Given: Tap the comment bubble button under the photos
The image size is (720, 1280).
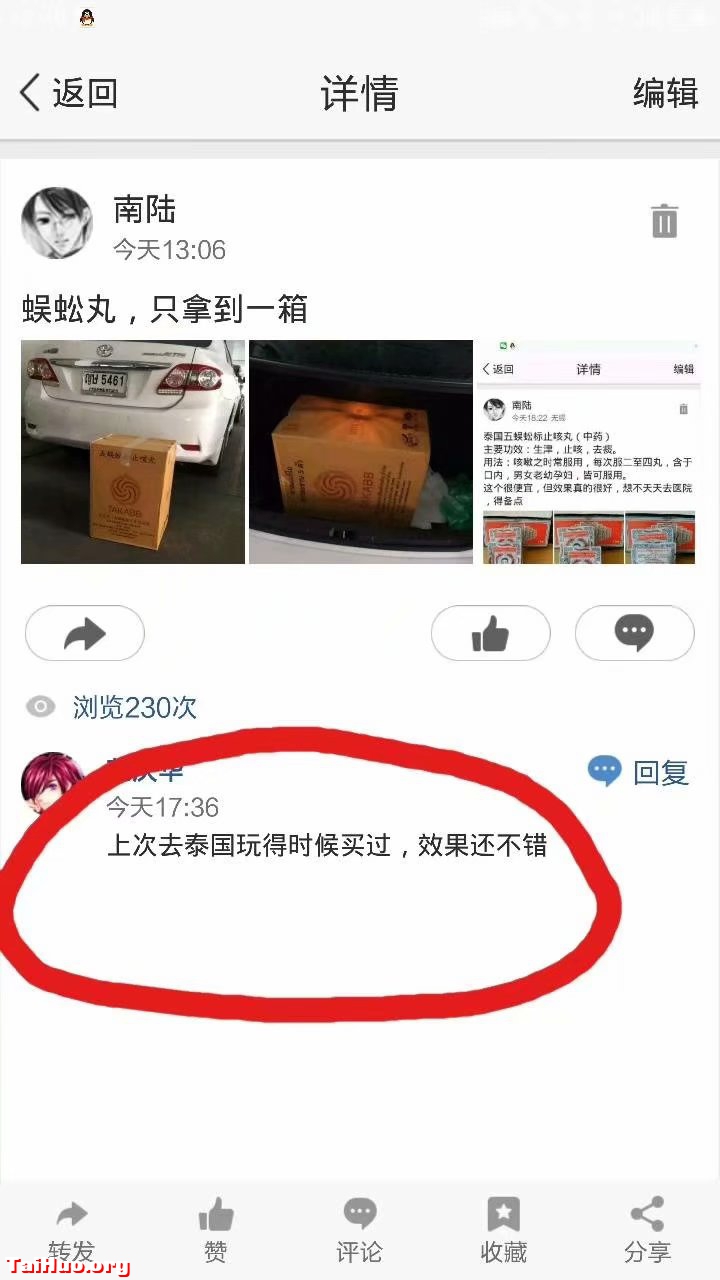Looking at the screenshot, I should pos(634,633).
